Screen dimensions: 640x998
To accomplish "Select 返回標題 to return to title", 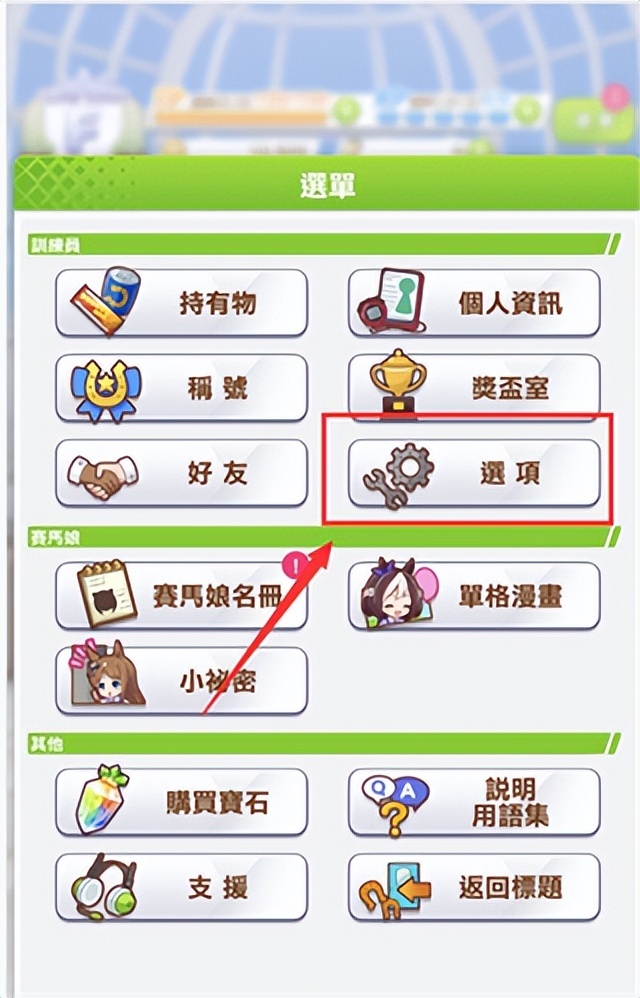I will click(474, 887).
